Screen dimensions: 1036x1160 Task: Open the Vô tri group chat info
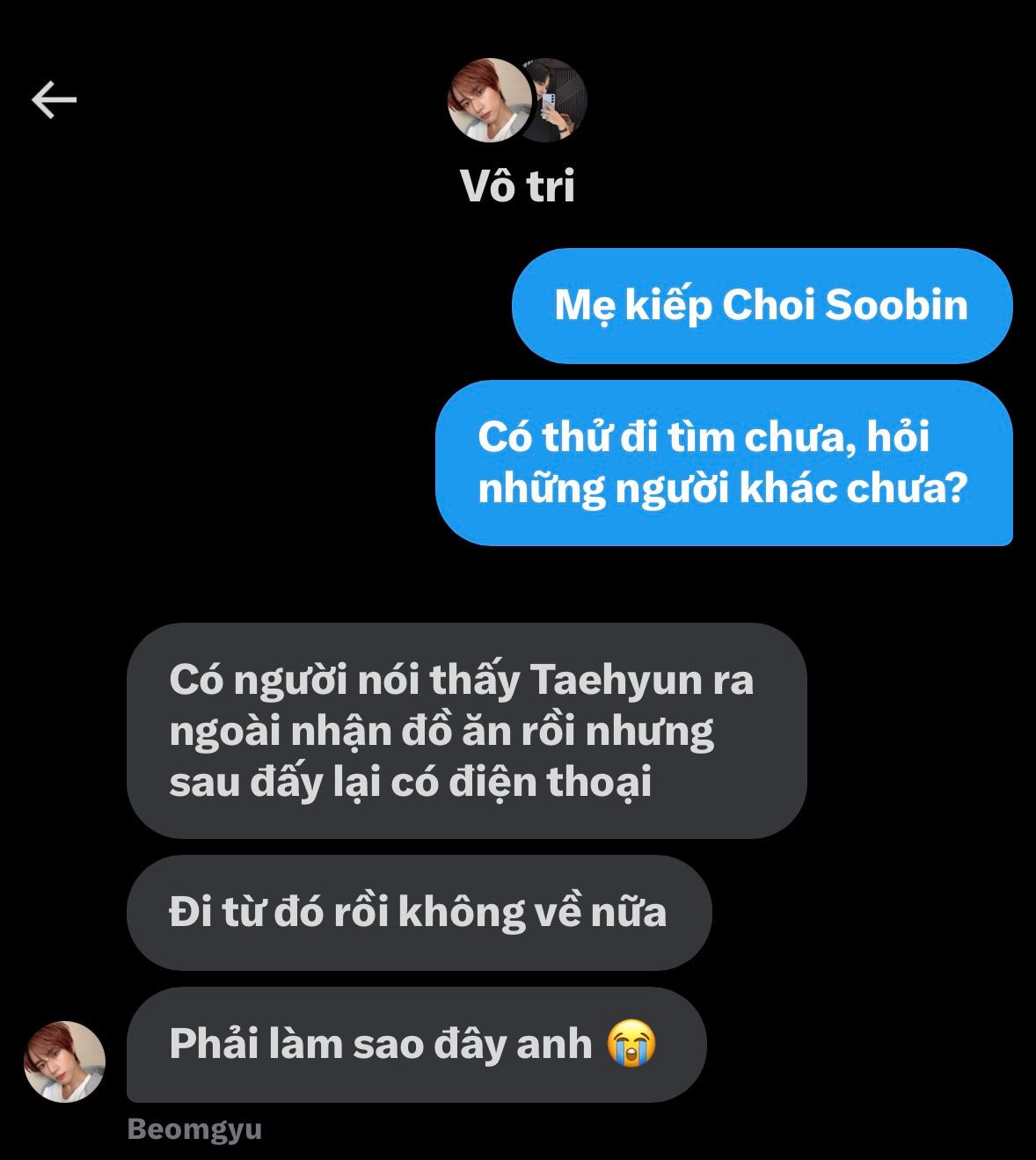pos(517,186)
